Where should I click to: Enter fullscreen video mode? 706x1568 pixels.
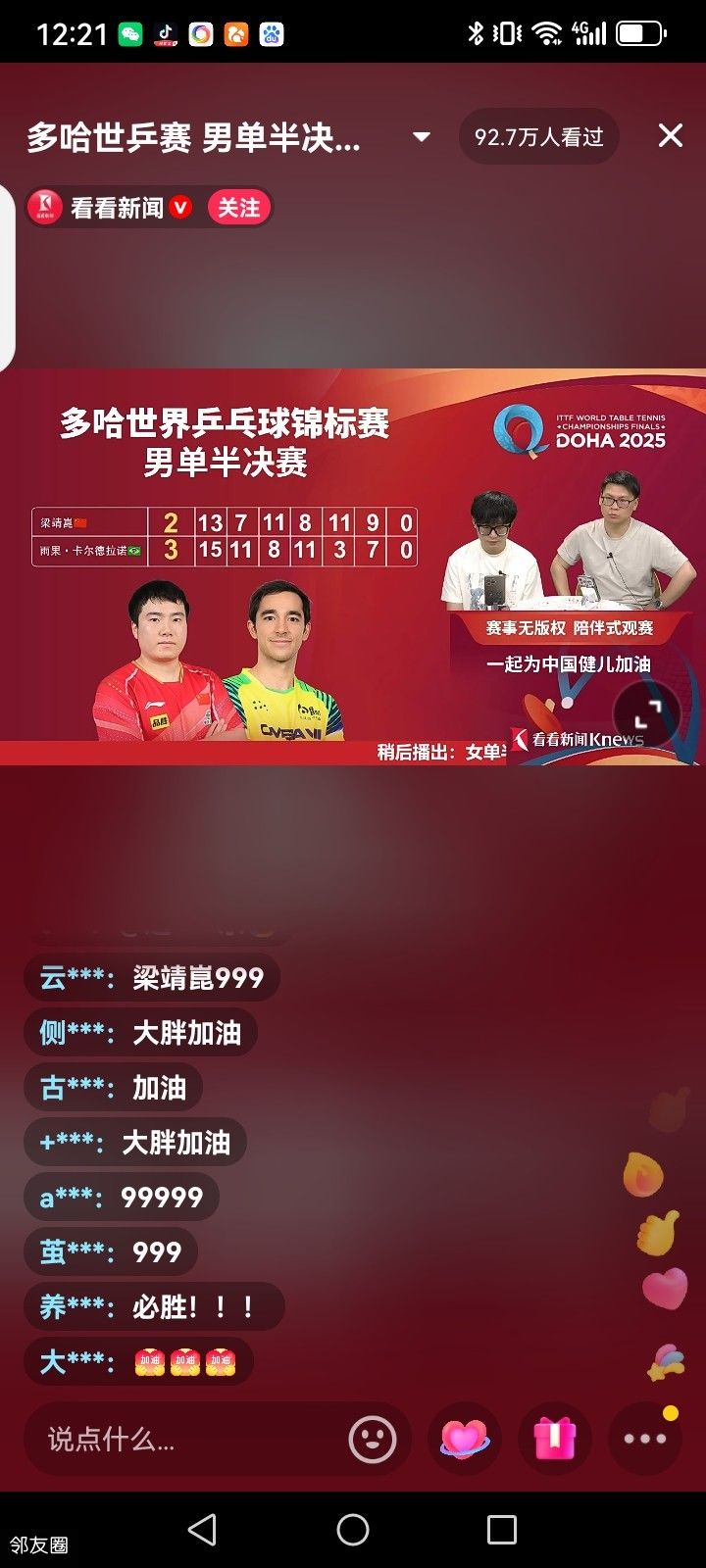[x=645, y=712]
